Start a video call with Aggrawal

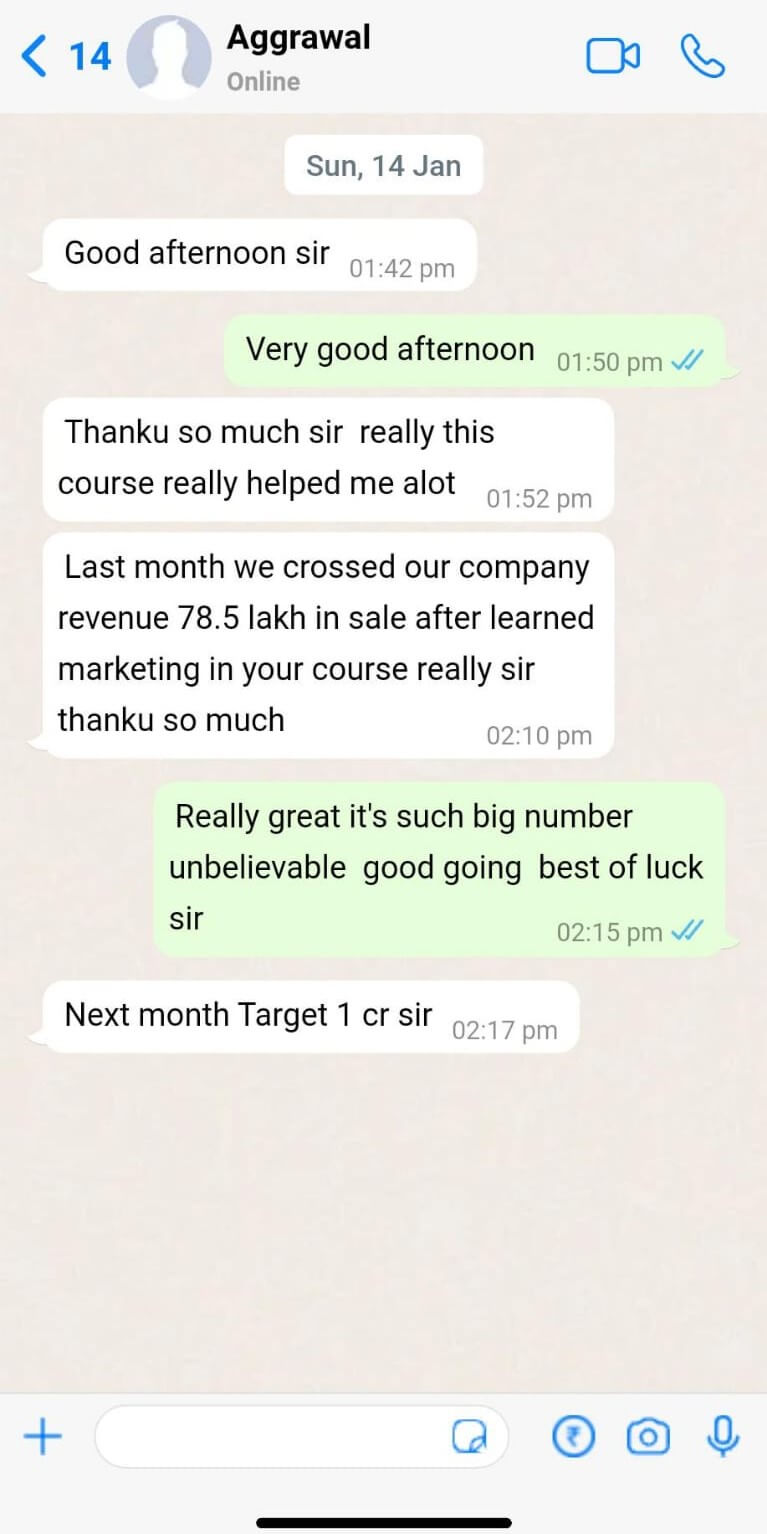pos(612,56)
